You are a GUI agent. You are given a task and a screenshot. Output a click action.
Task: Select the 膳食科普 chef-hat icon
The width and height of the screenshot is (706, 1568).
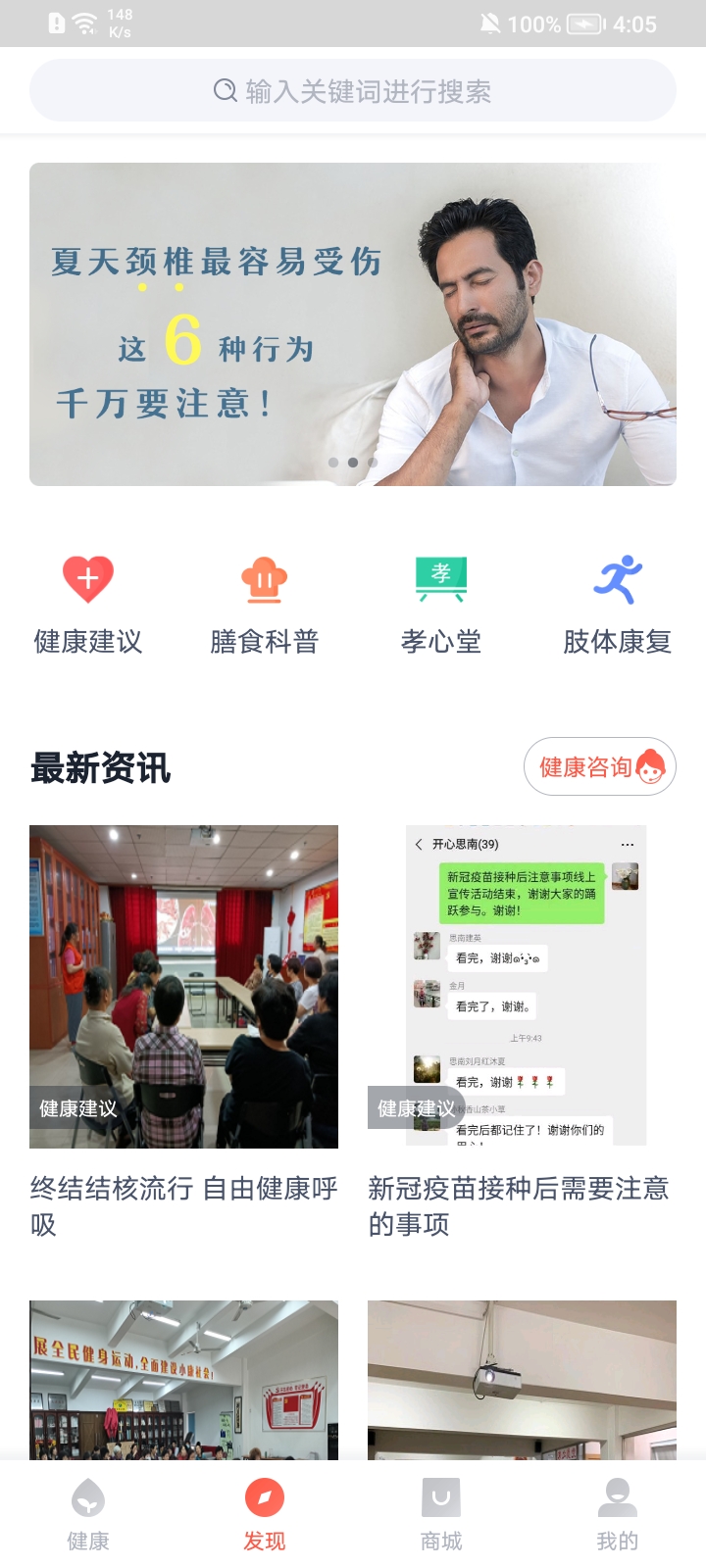[x=263, y=580]
